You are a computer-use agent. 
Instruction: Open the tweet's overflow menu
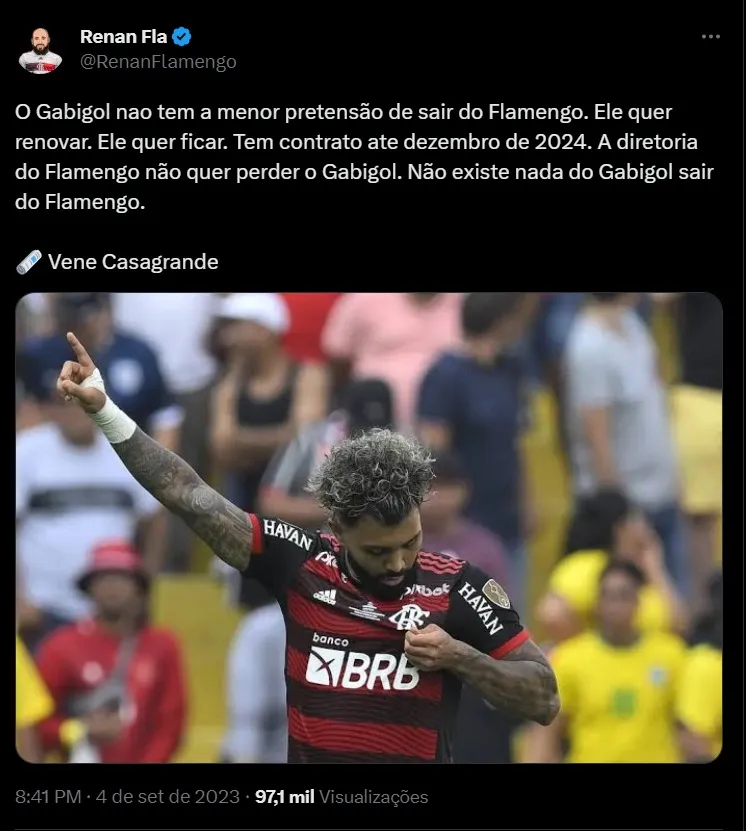710,37
